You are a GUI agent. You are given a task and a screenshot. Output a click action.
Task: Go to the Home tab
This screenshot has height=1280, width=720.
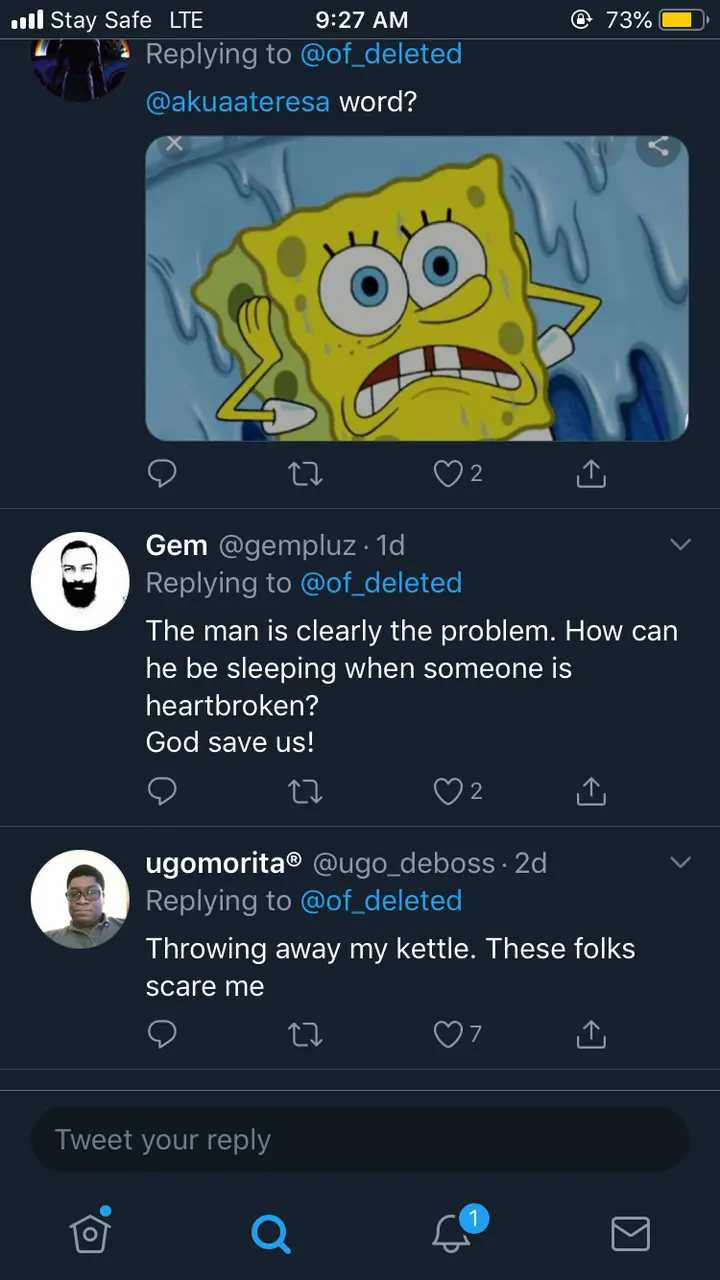[x=90, y=1234]
